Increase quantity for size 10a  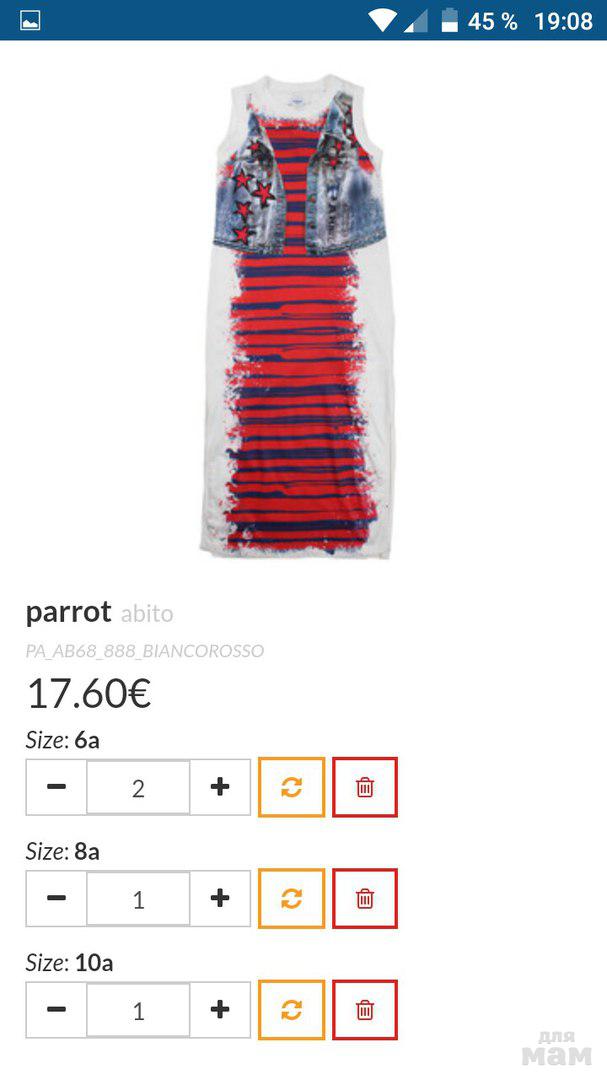pos(220,1010)
